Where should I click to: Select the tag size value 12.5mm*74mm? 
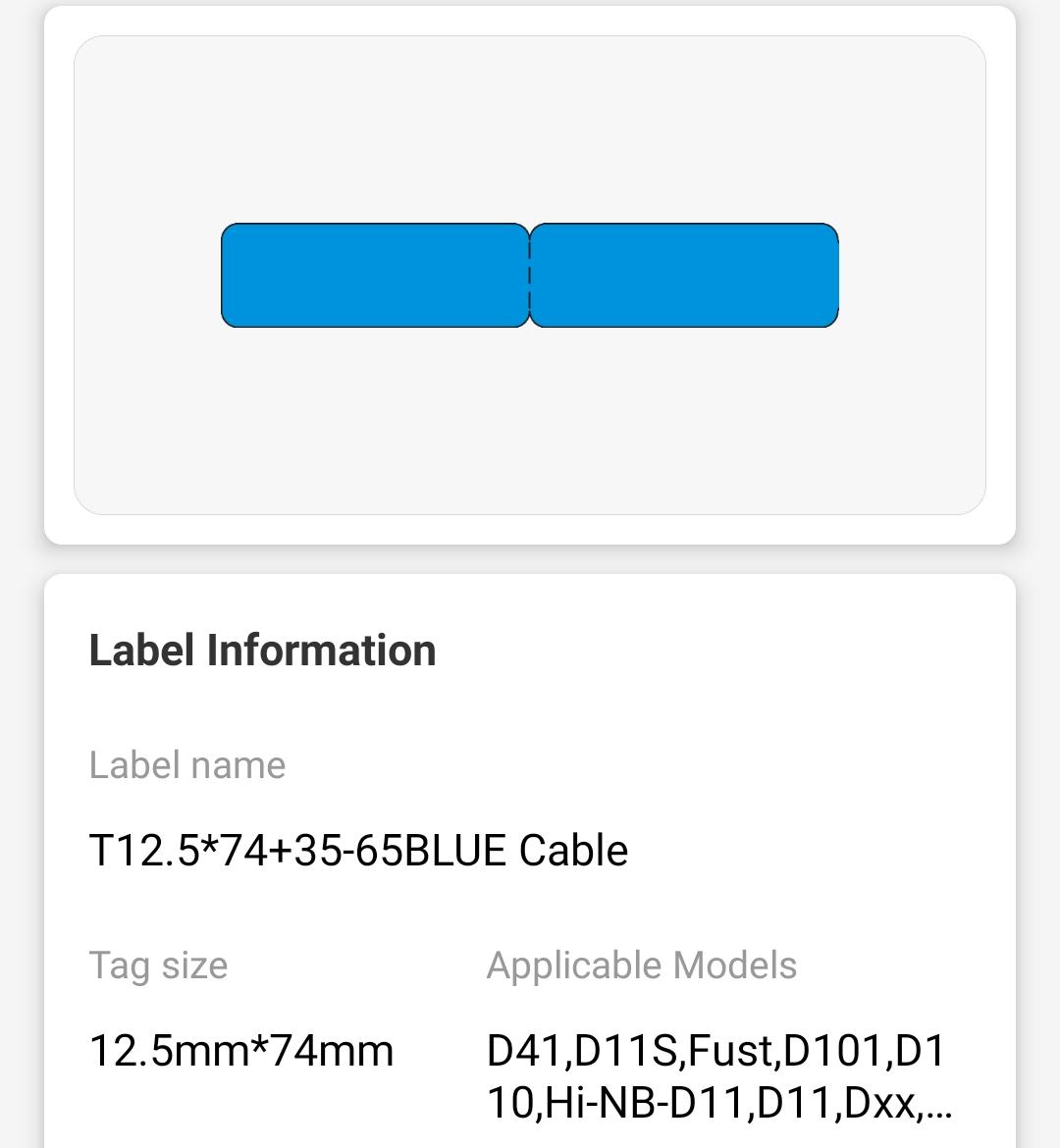click(240, 1050)
